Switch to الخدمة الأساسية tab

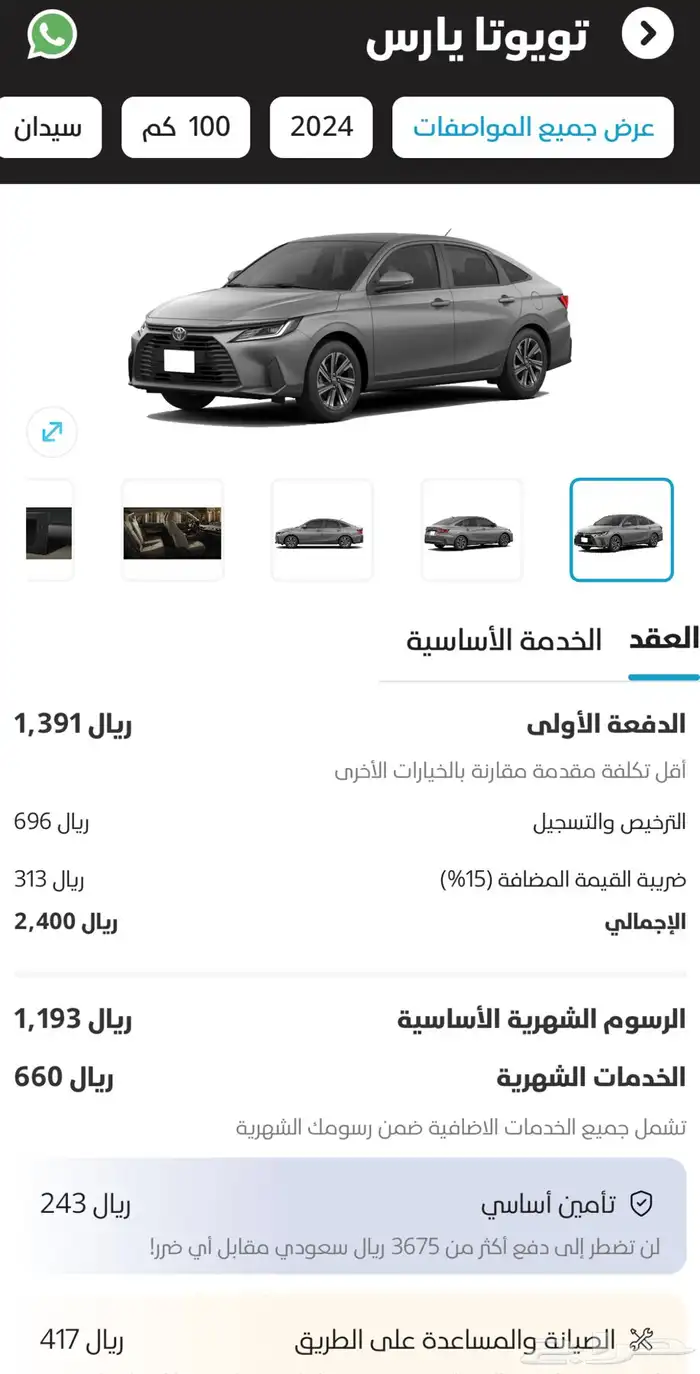(503, 641)
